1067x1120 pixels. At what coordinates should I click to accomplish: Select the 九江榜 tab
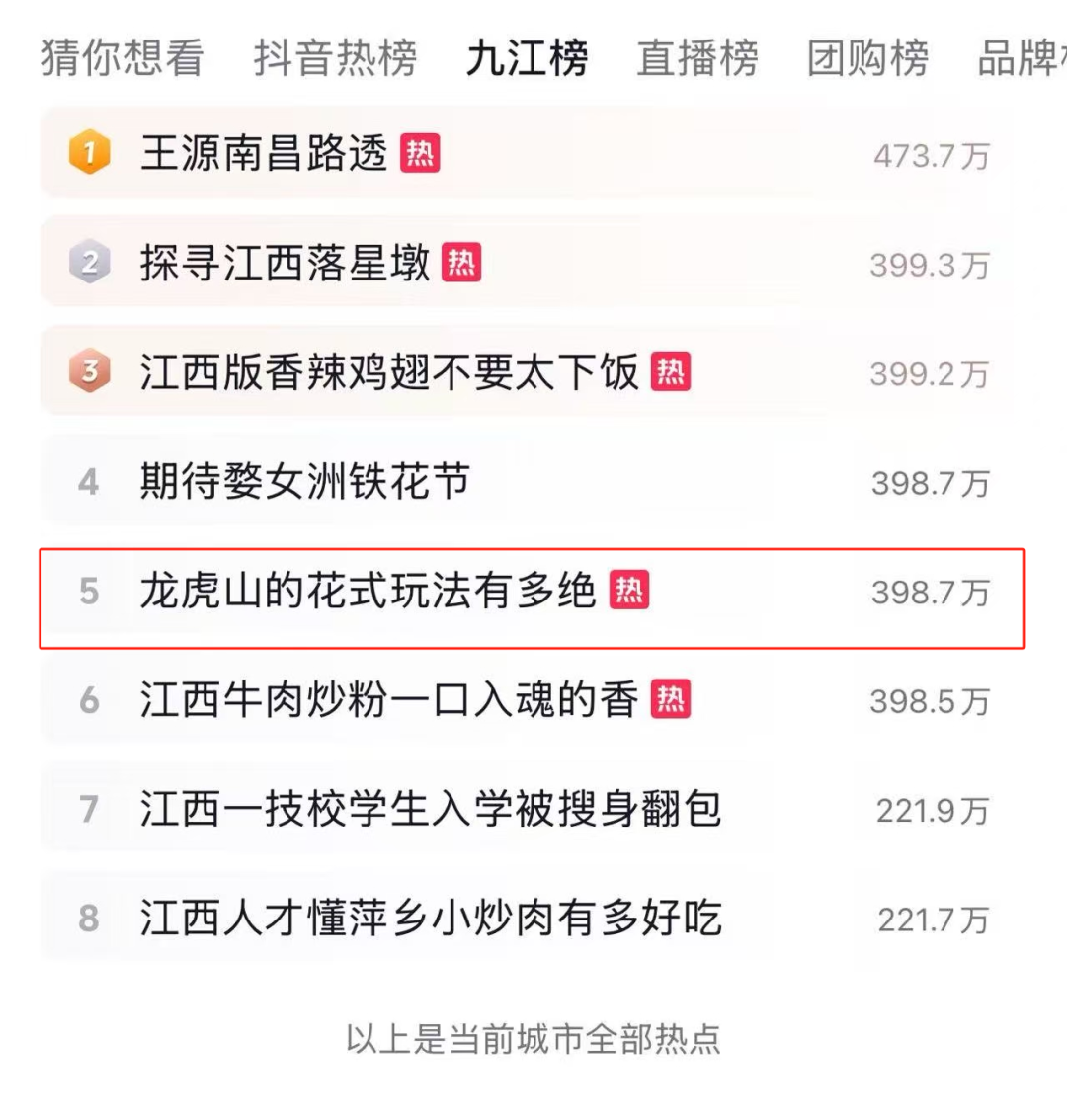[527, 57]
